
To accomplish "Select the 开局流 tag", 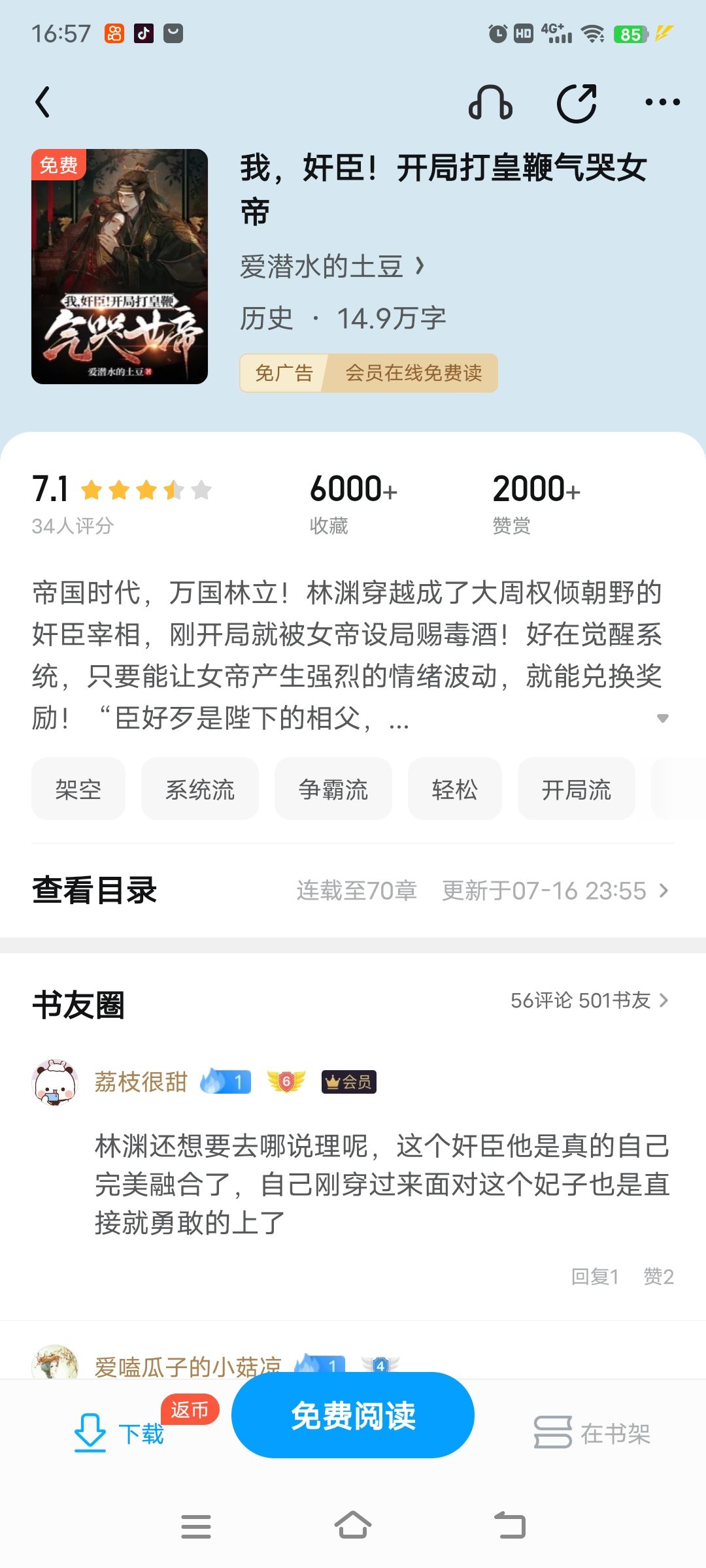I will coord(577,789).
